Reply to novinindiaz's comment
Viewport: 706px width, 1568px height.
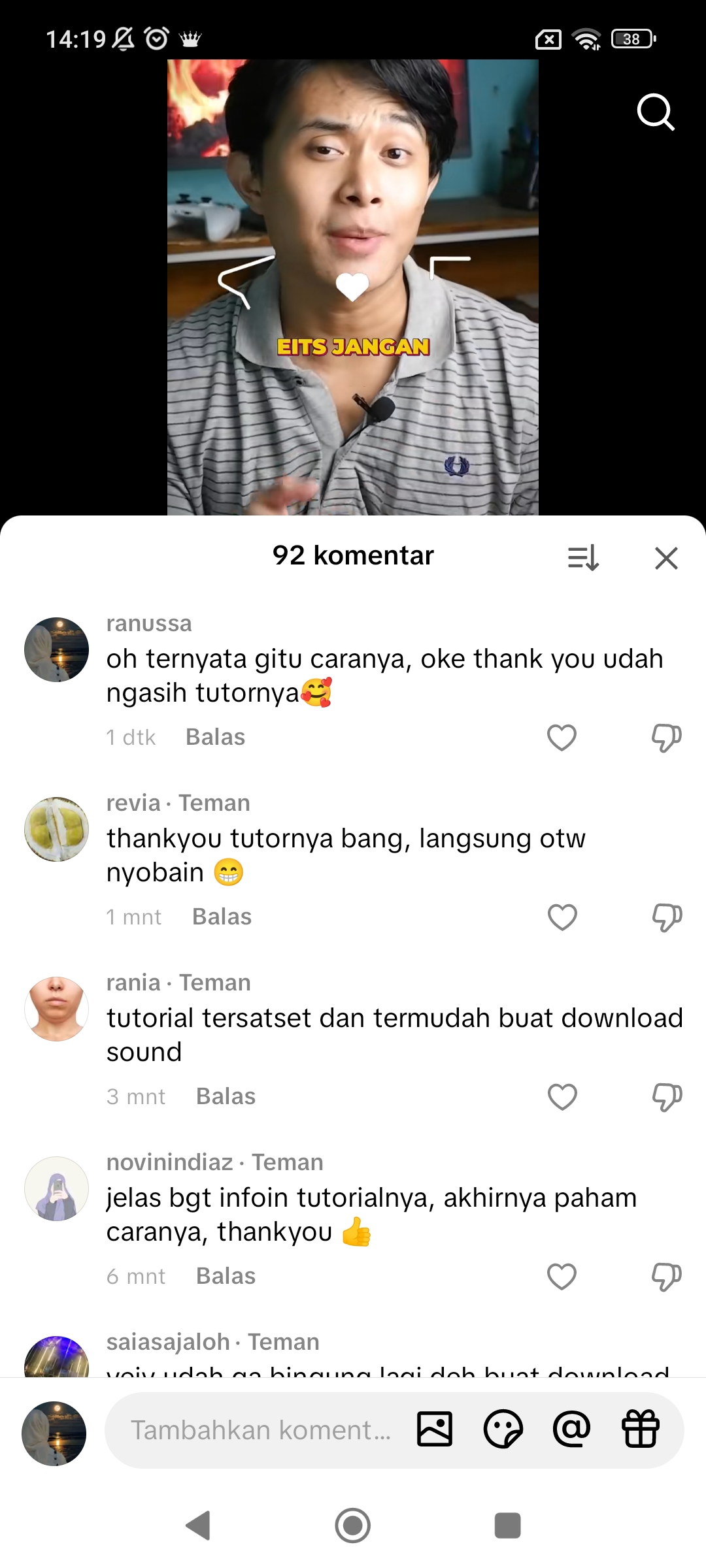coord(226,1276)
